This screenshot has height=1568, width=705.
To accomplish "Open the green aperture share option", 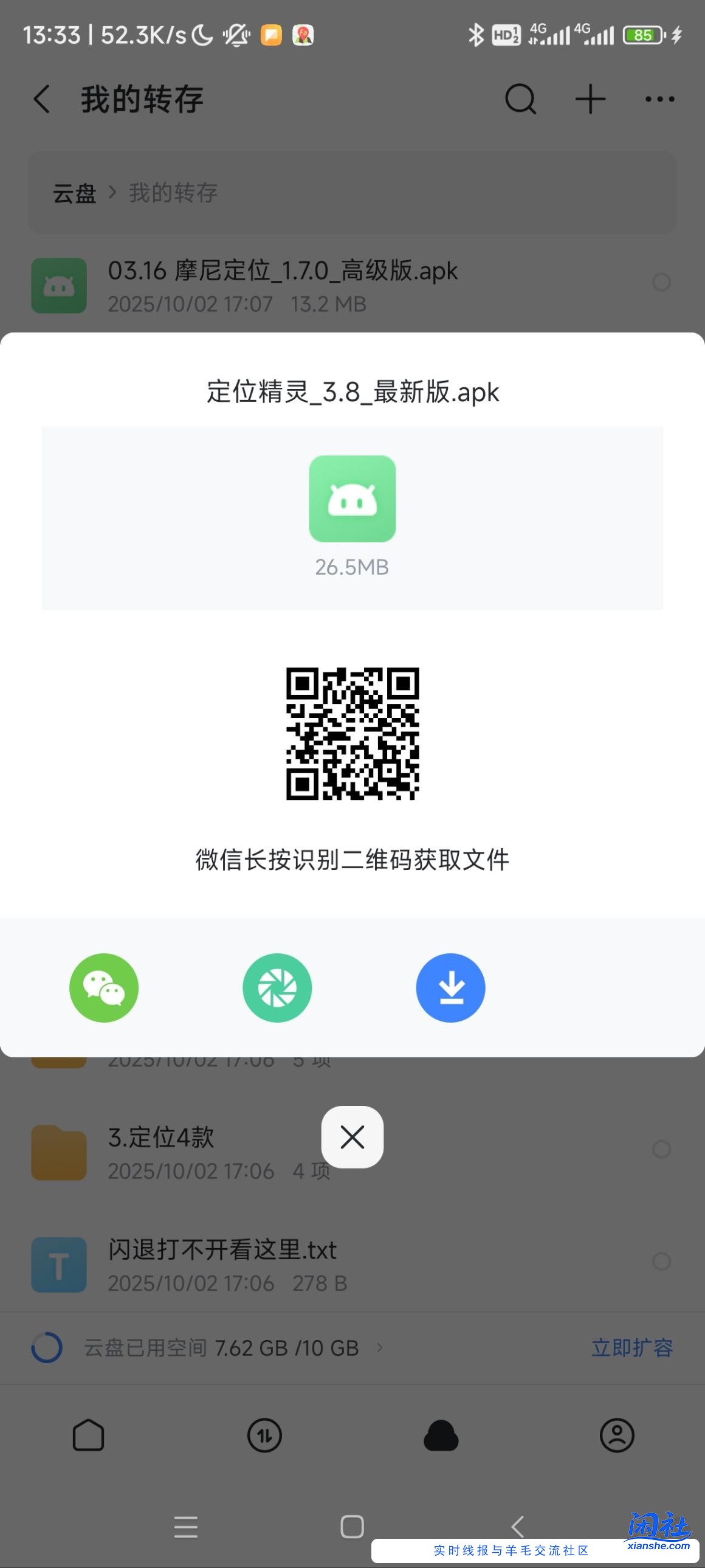I will (277, 987).
